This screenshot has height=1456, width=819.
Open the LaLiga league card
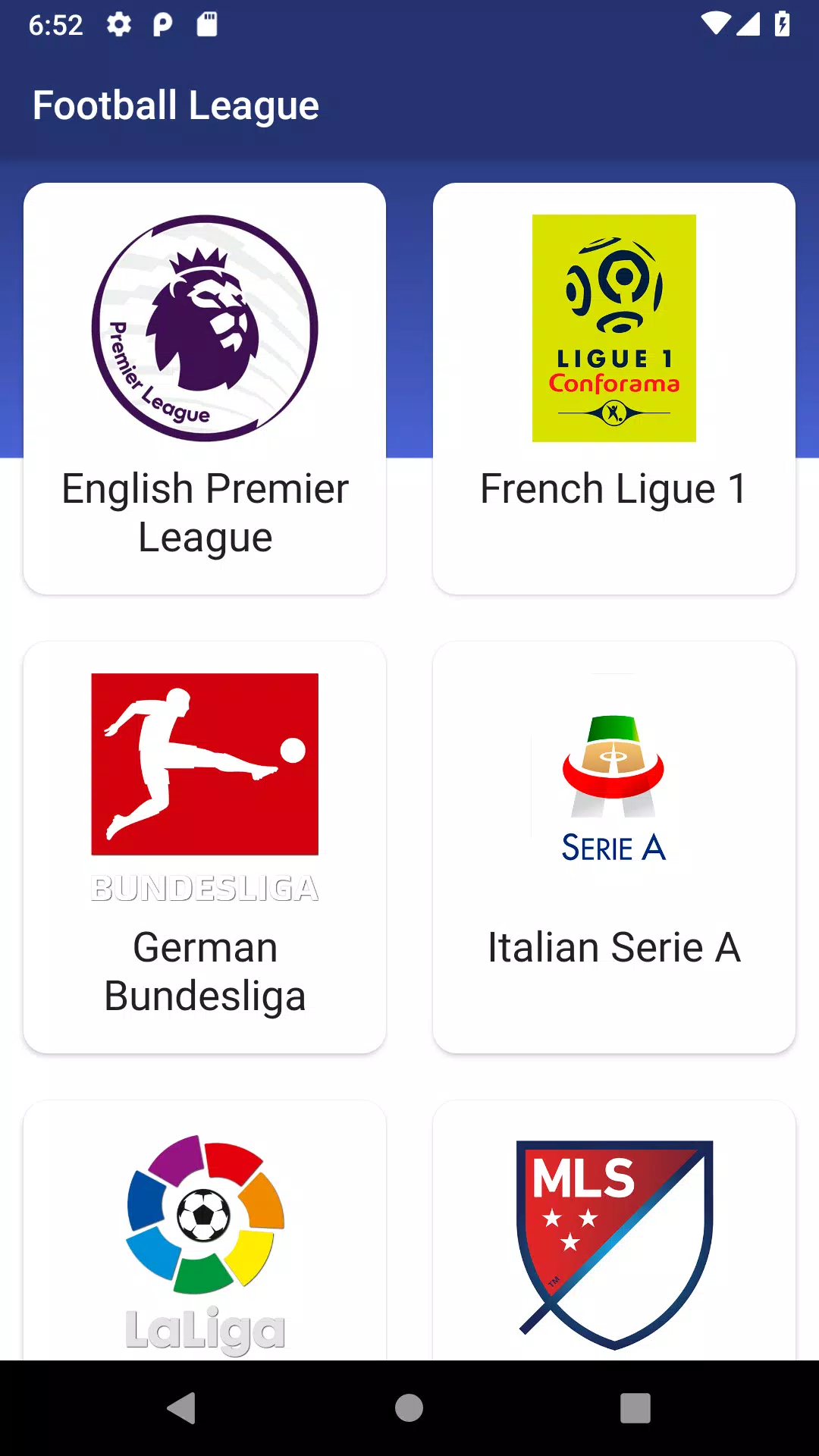pos(205,1230)
